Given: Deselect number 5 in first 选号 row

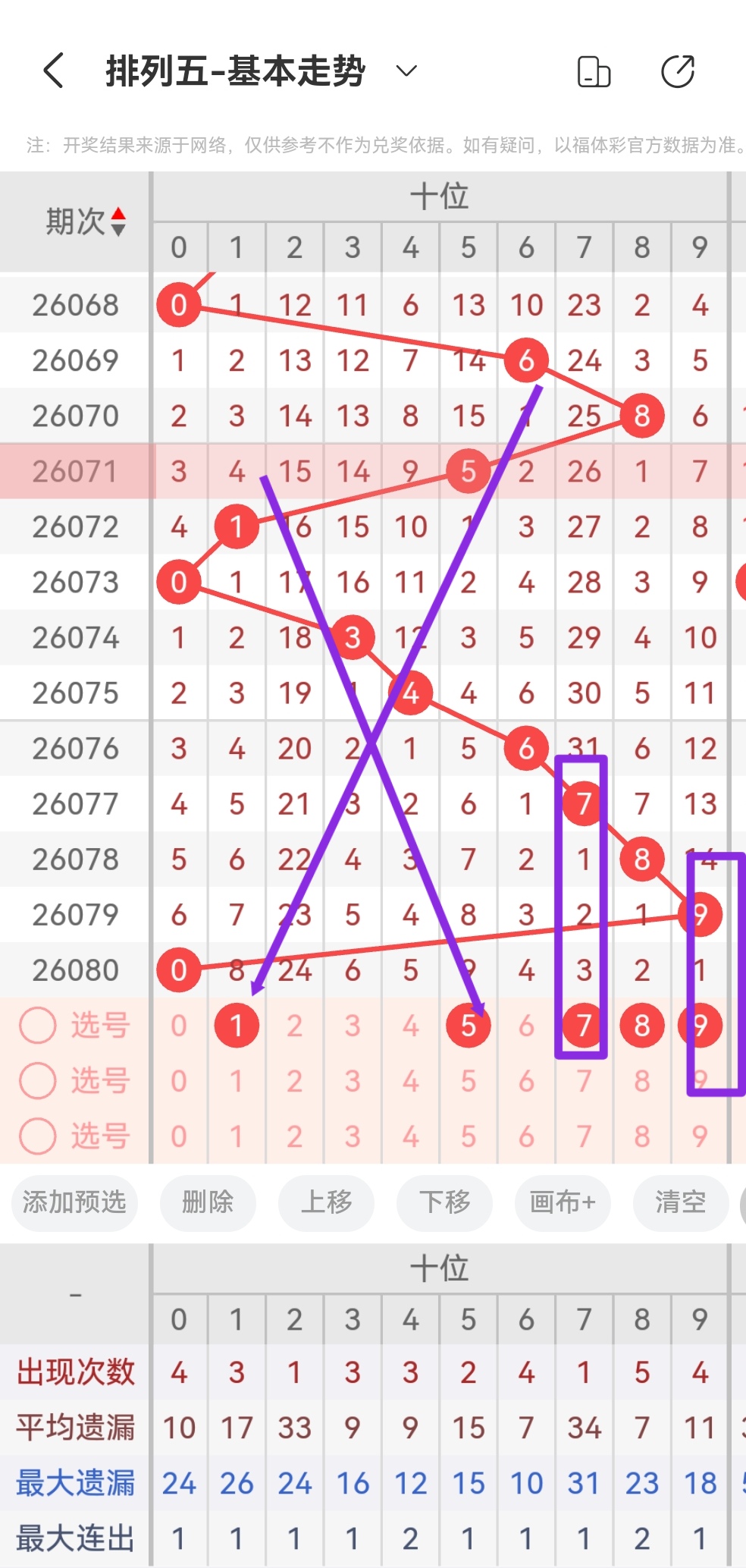Looking at the screenshot, I should (469, 1026).
